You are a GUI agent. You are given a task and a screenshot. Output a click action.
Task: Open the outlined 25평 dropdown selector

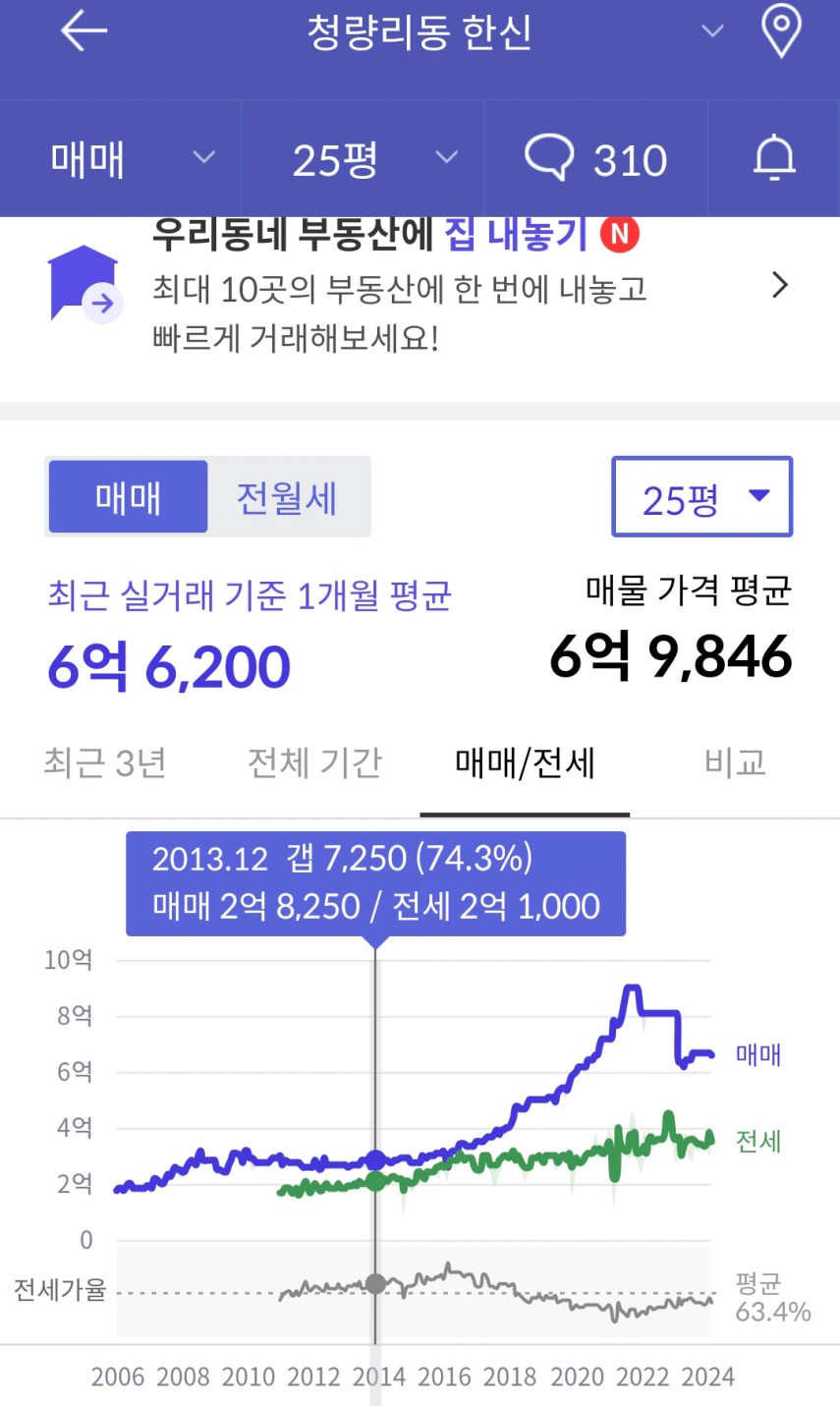click(x=701, y=497)
